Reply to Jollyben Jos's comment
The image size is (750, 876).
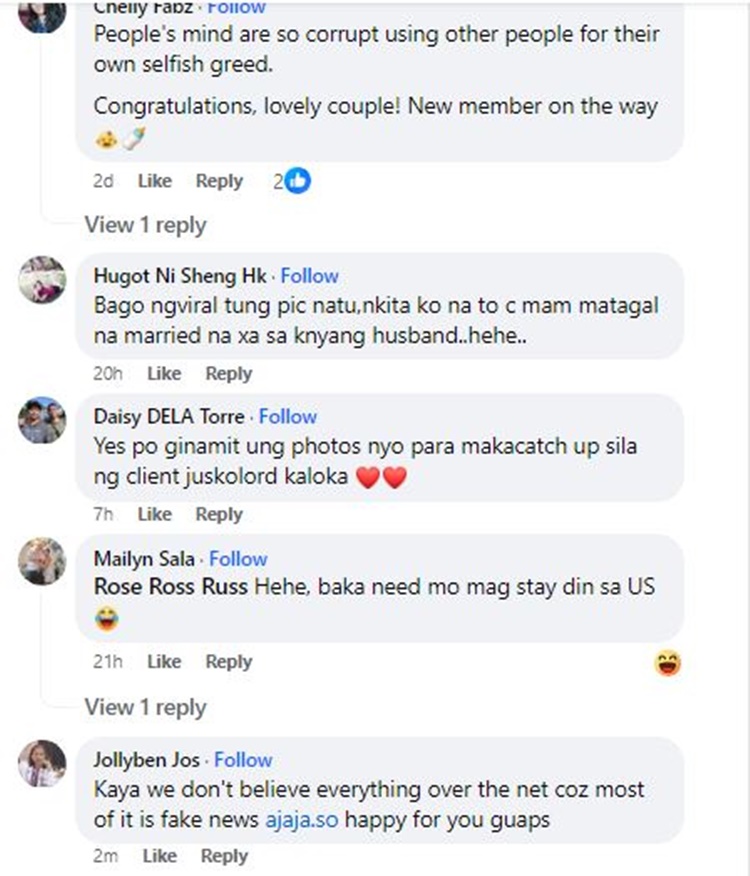tap(224, 856)
